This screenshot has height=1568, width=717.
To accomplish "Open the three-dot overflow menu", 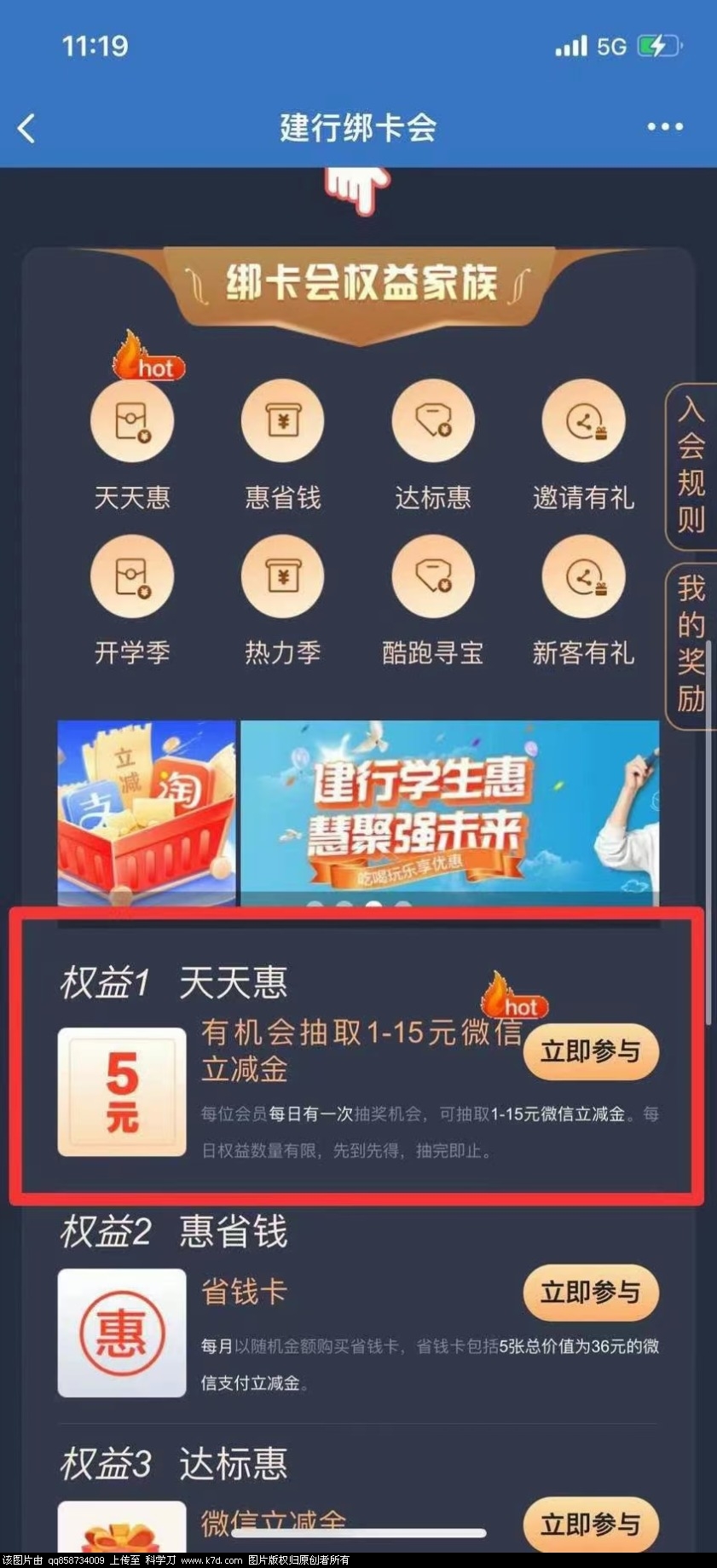I will [664, 127].
